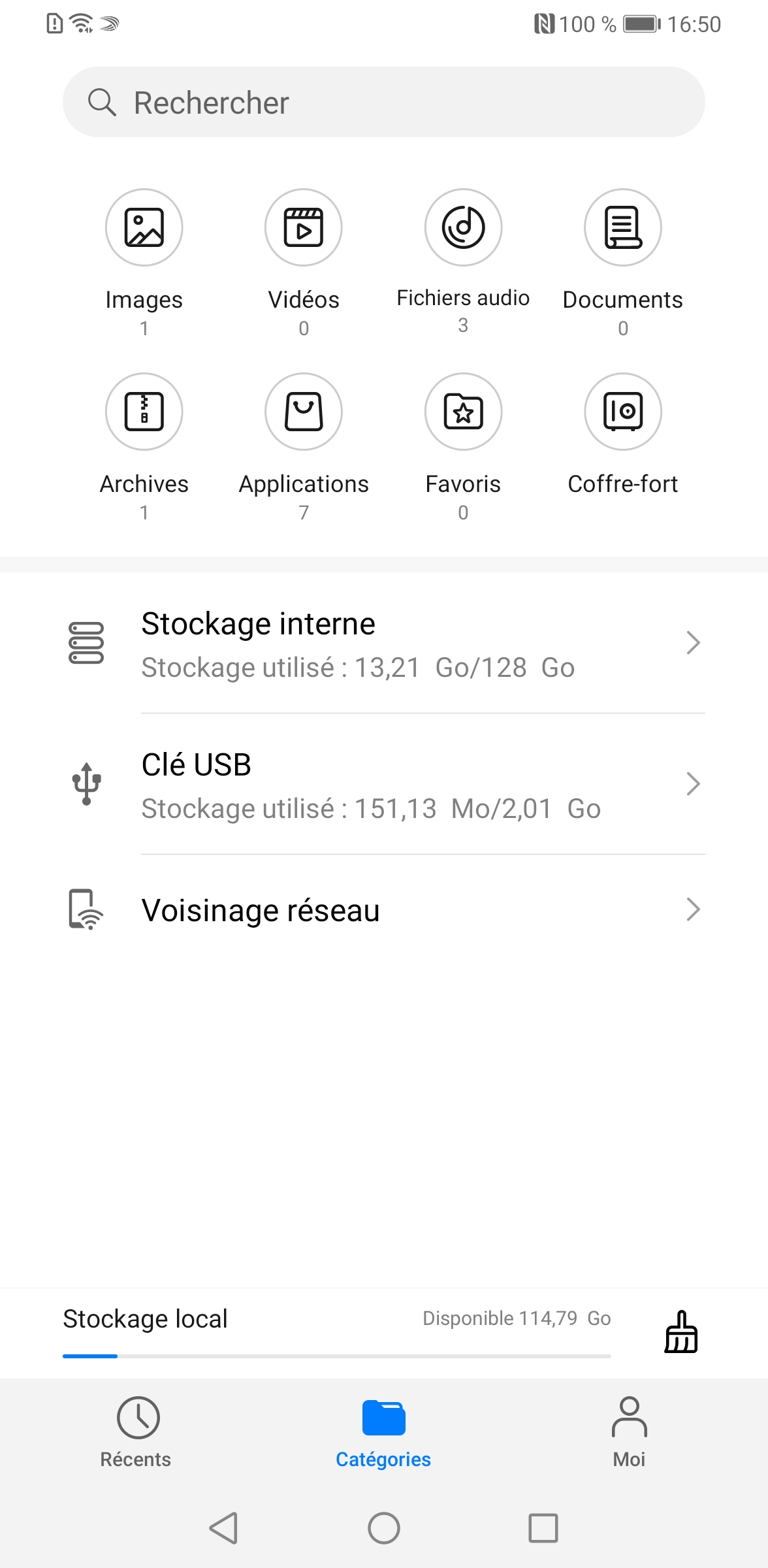Viewport: 768px width, 1568px height.
Task: Tap the storage cleanup broom icon
Action: coord(680,1332)
